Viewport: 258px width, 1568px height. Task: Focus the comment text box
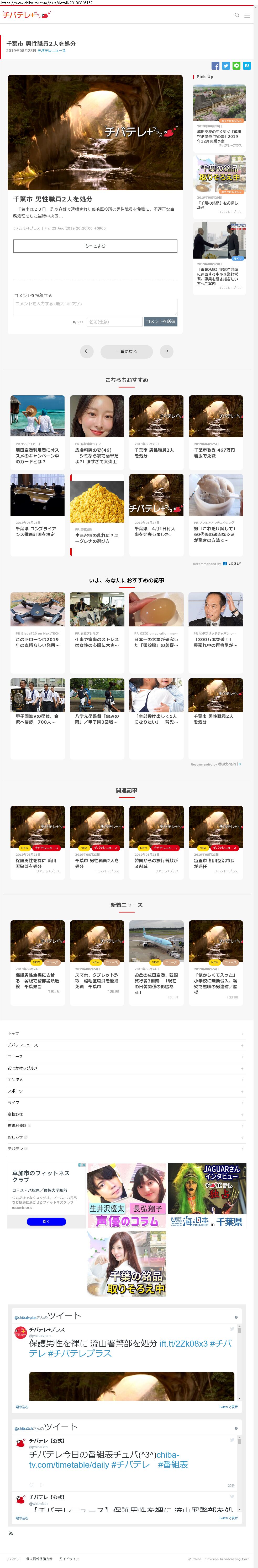point(95,306)
